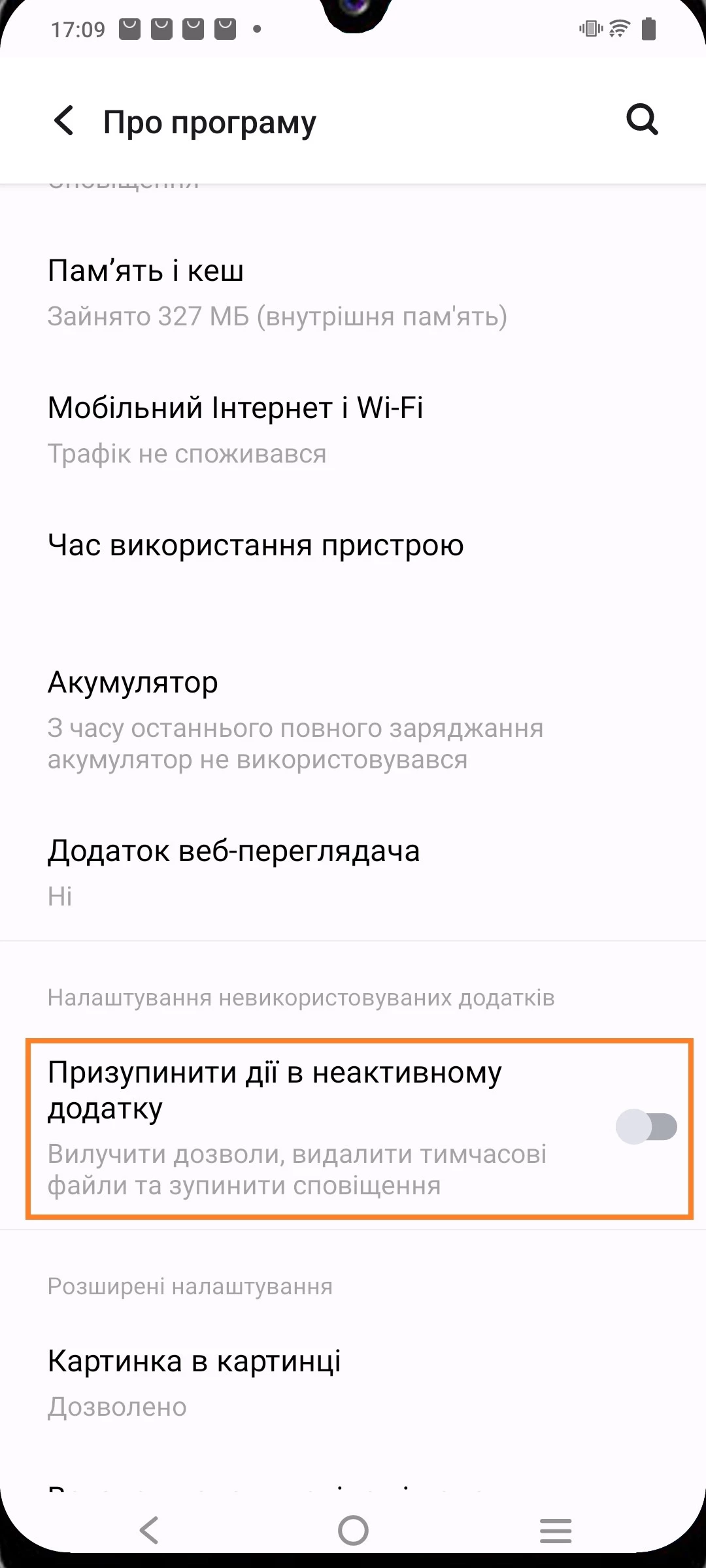The image size is (706, 1568).
Task: Go back from Про програму screen
Action: tap(64, 121)
